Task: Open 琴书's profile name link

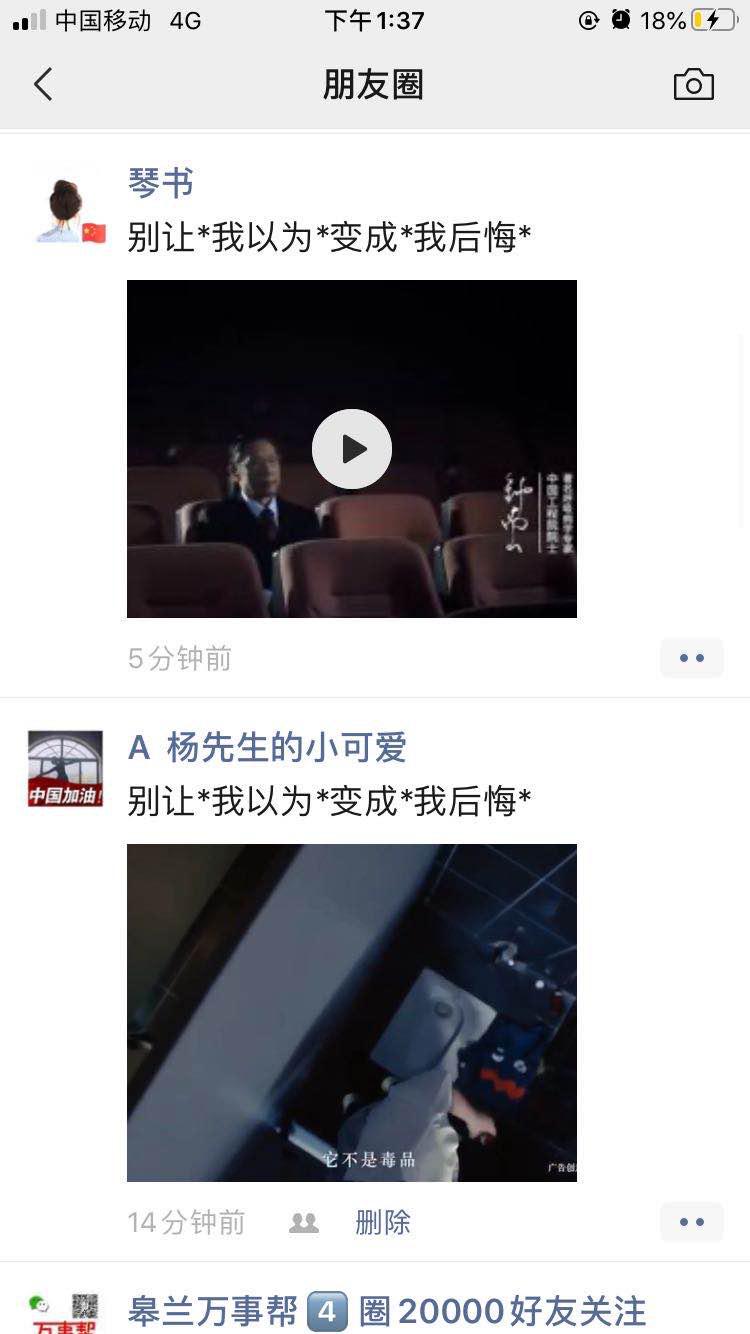Action: [x=160, y=183]
